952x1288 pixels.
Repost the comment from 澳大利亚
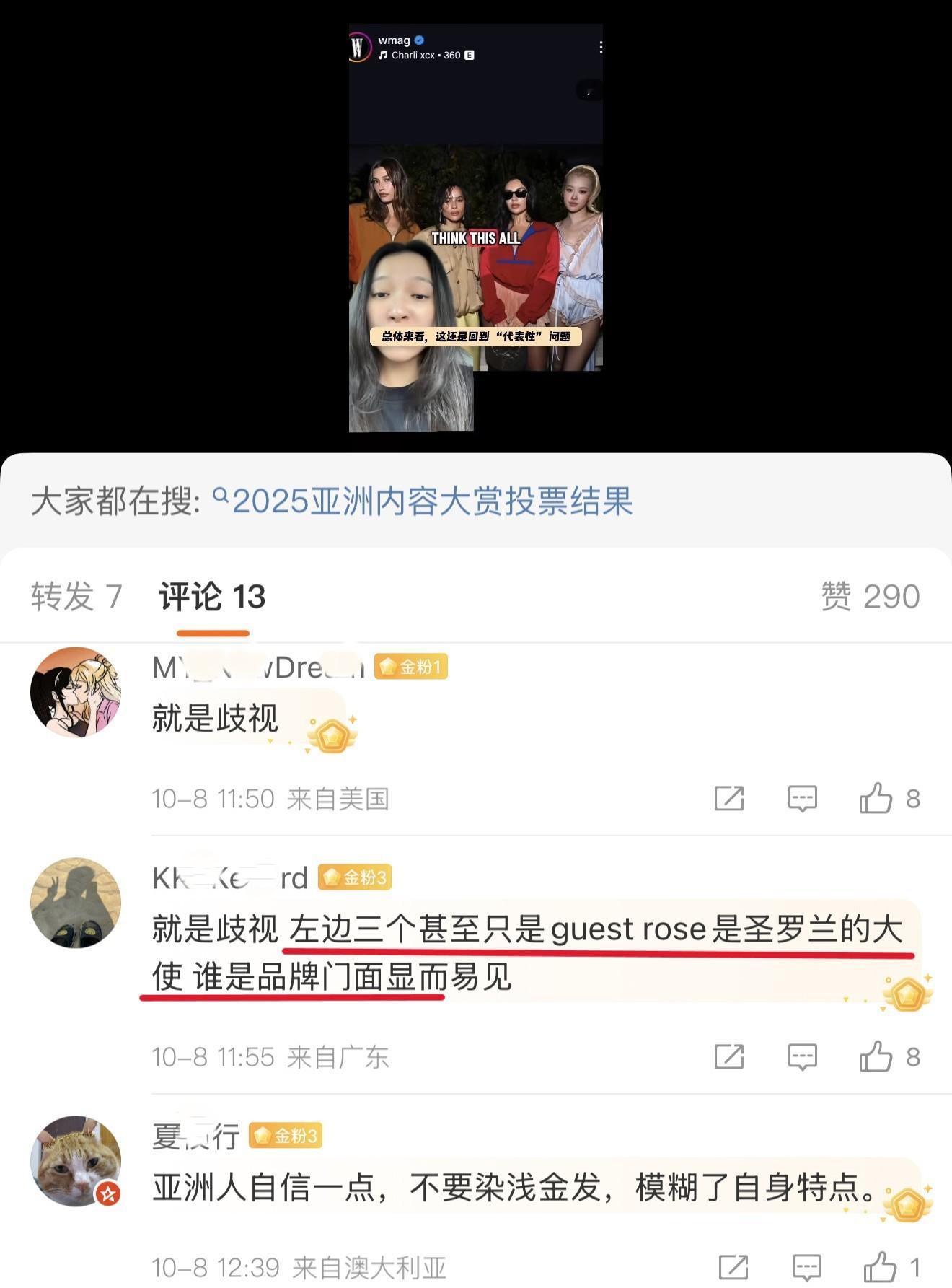(733, 1267)
